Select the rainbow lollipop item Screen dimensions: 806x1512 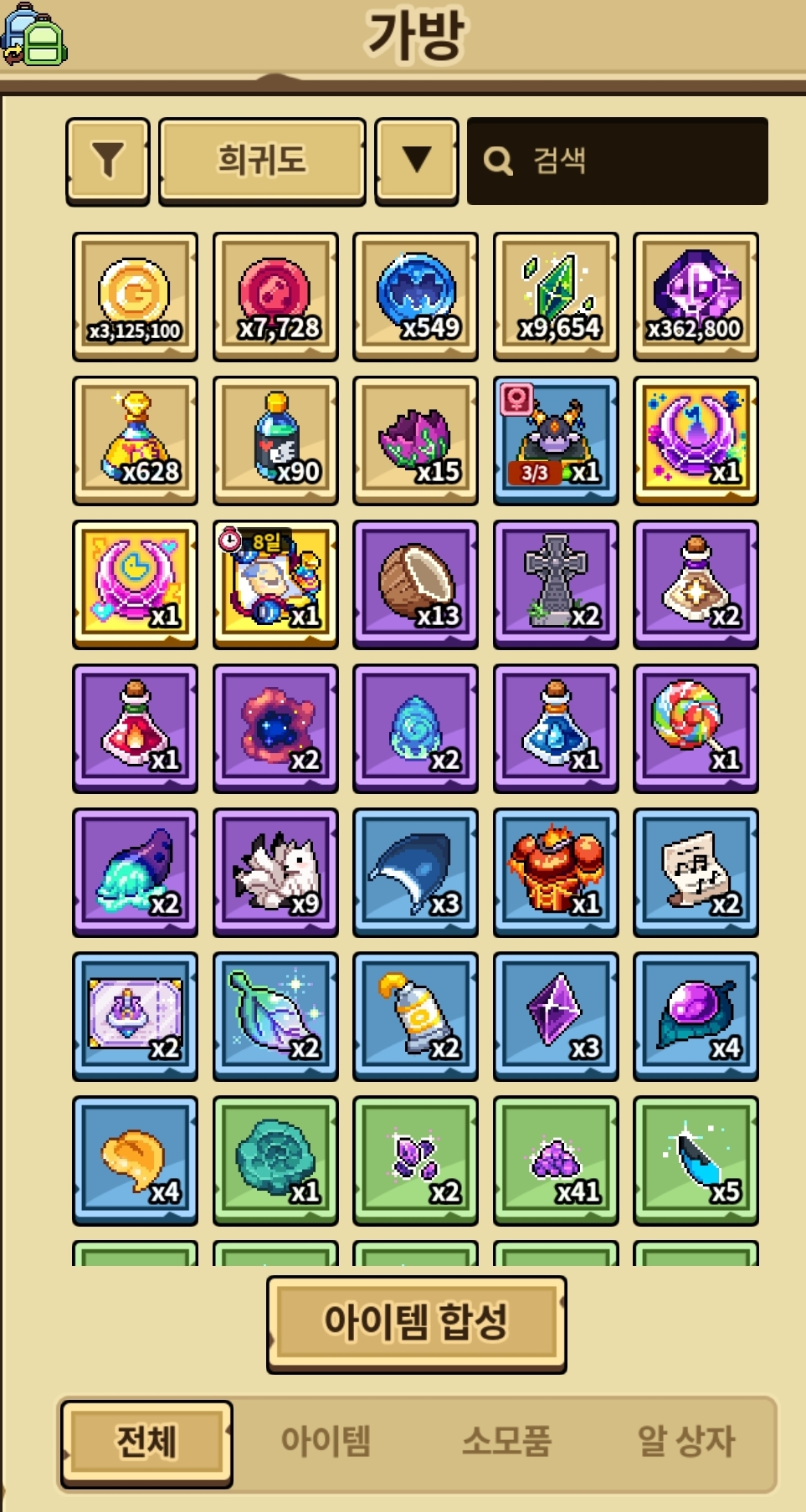click(x=696, y=728)
